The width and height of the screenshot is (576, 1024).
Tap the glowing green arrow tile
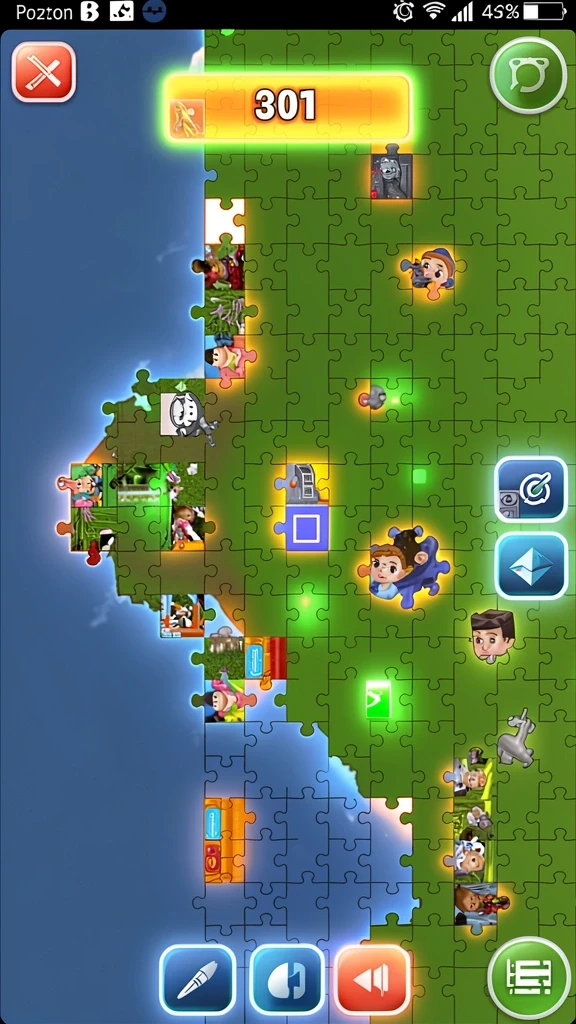pyautogui.click(x=377, y=699)
